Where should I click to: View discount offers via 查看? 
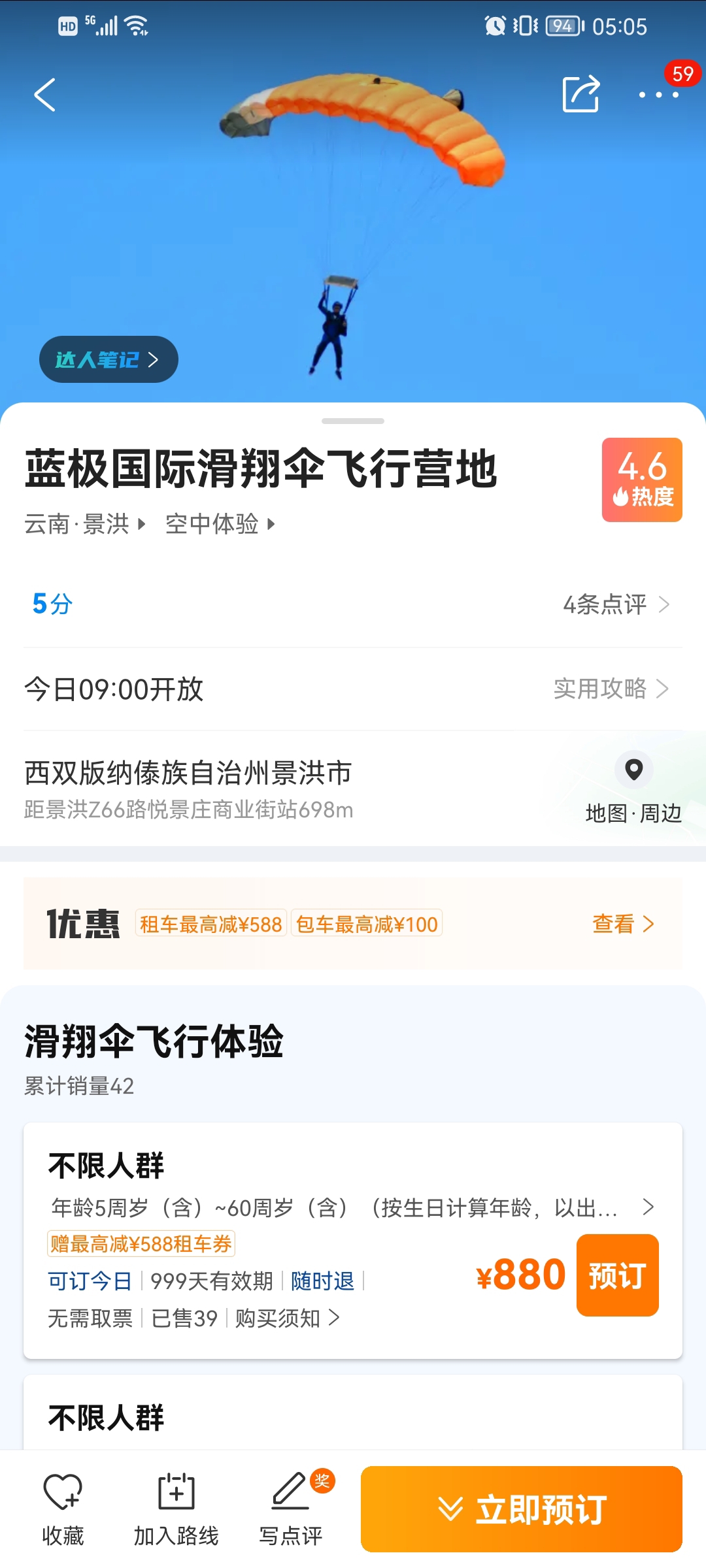[x=622, y=924]
